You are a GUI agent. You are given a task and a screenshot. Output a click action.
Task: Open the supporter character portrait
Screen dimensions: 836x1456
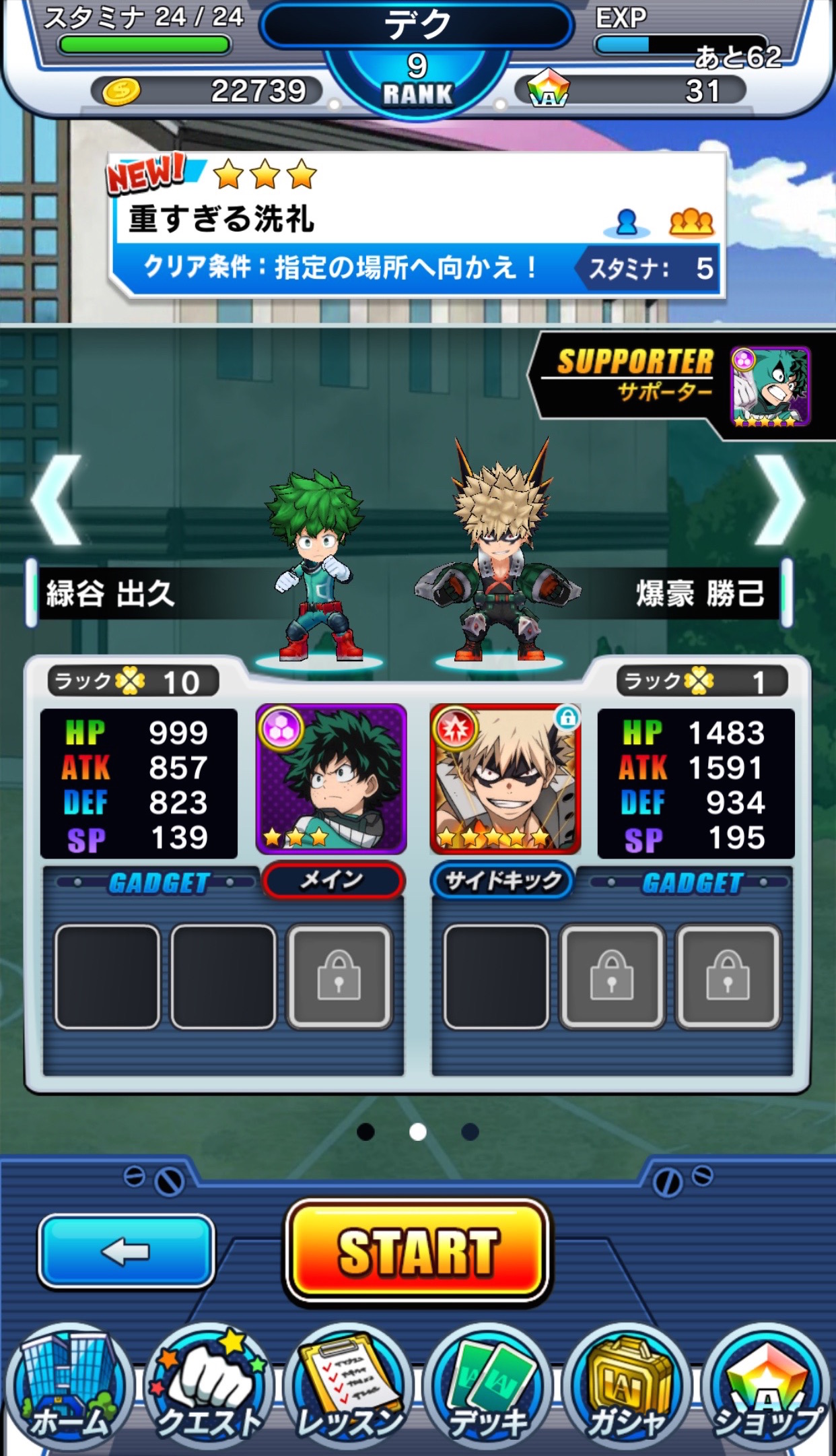tap(770, 387)
